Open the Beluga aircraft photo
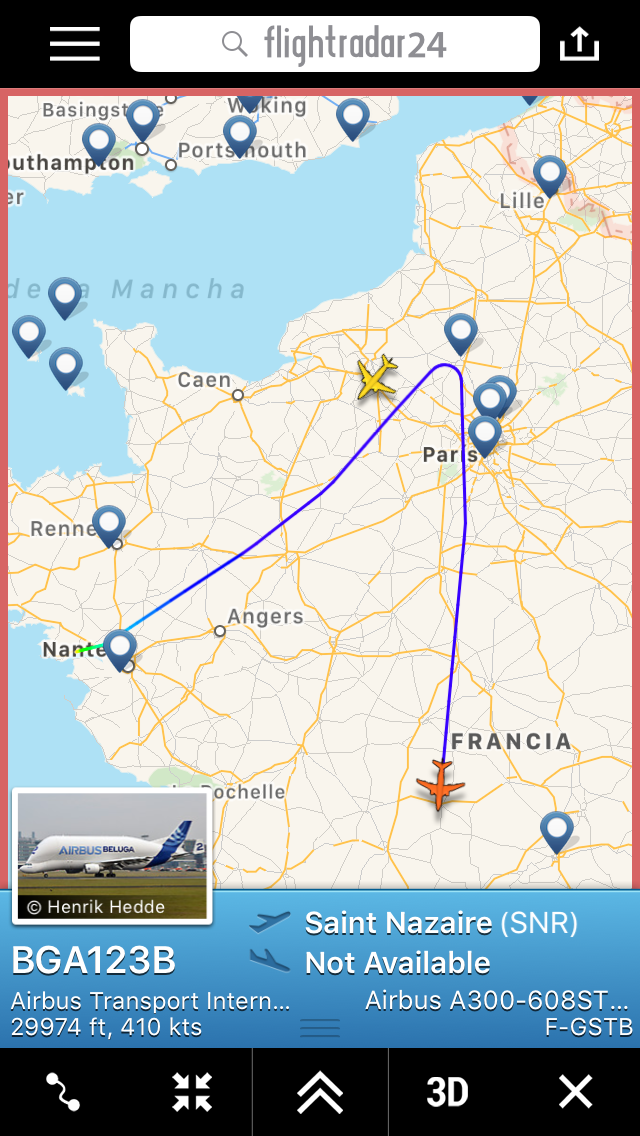Image resolution: width=640 pixels, height=1136 pixels. 112,856
